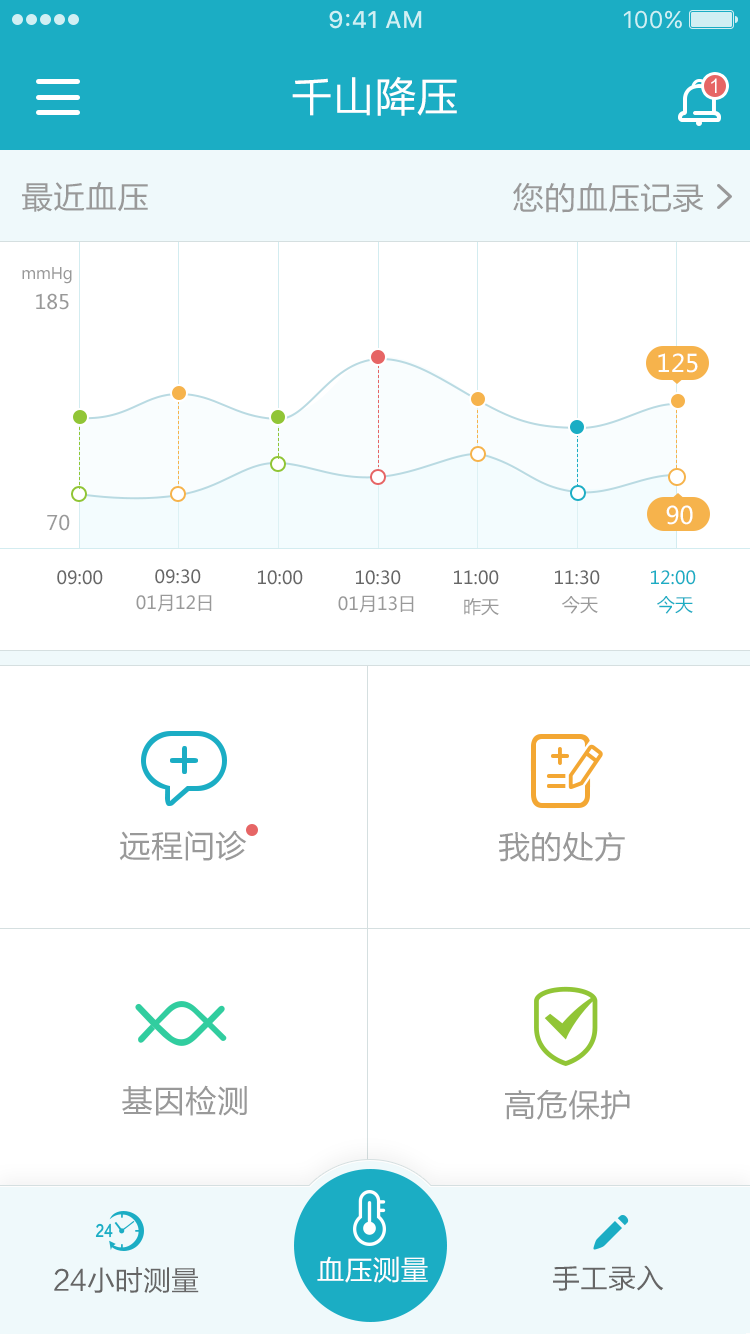Switch to 今天 12:00 data column
This screenshot has height=1334, width=750.
[675, 588]
